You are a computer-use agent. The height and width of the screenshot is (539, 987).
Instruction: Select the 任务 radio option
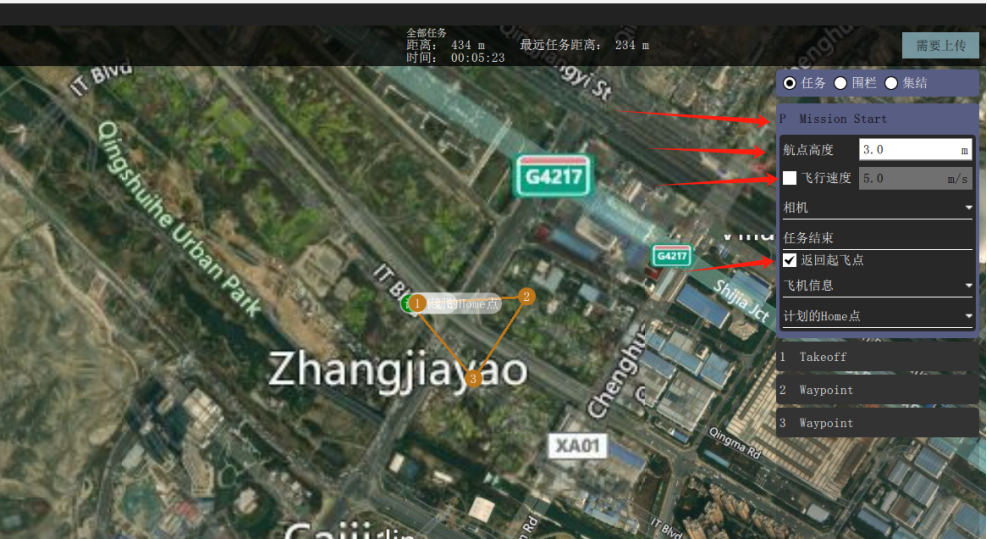pos(790,83)
